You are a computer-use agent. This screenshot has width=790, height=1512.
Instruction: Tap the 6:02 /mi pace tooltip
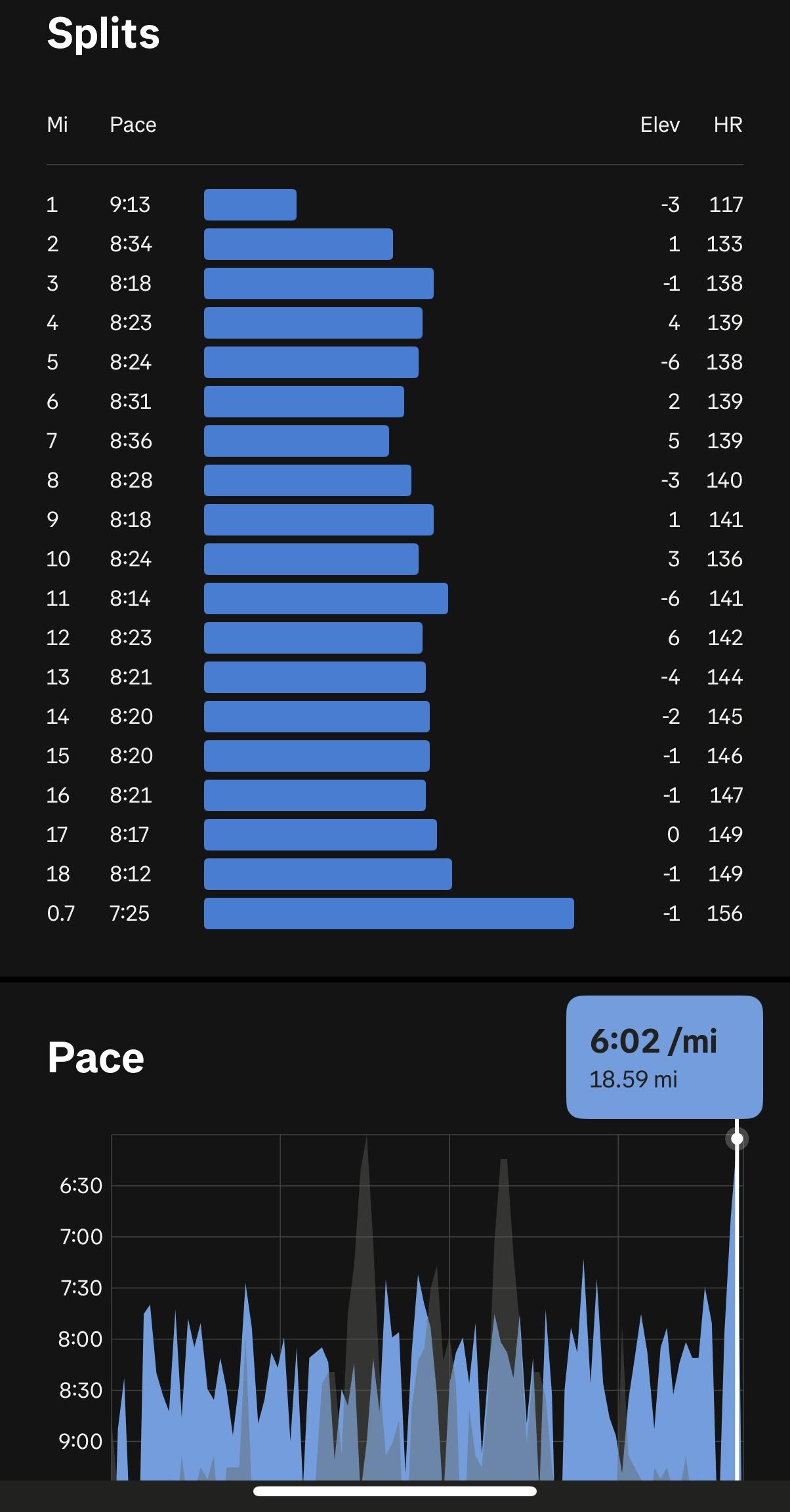(x=664, y=1057)
